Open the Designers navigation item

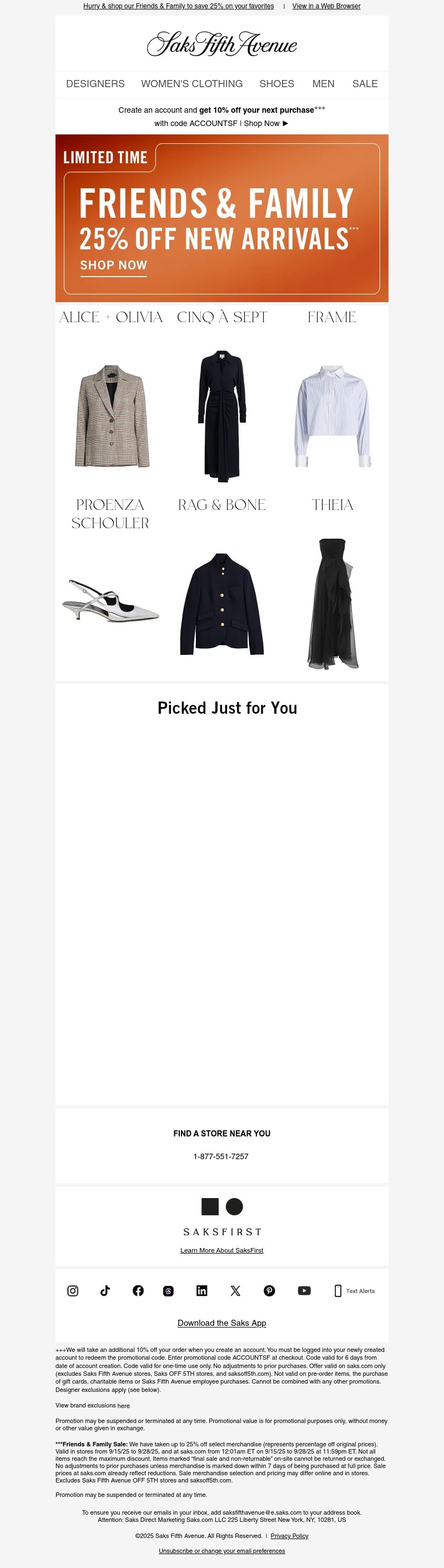point(95,84)
